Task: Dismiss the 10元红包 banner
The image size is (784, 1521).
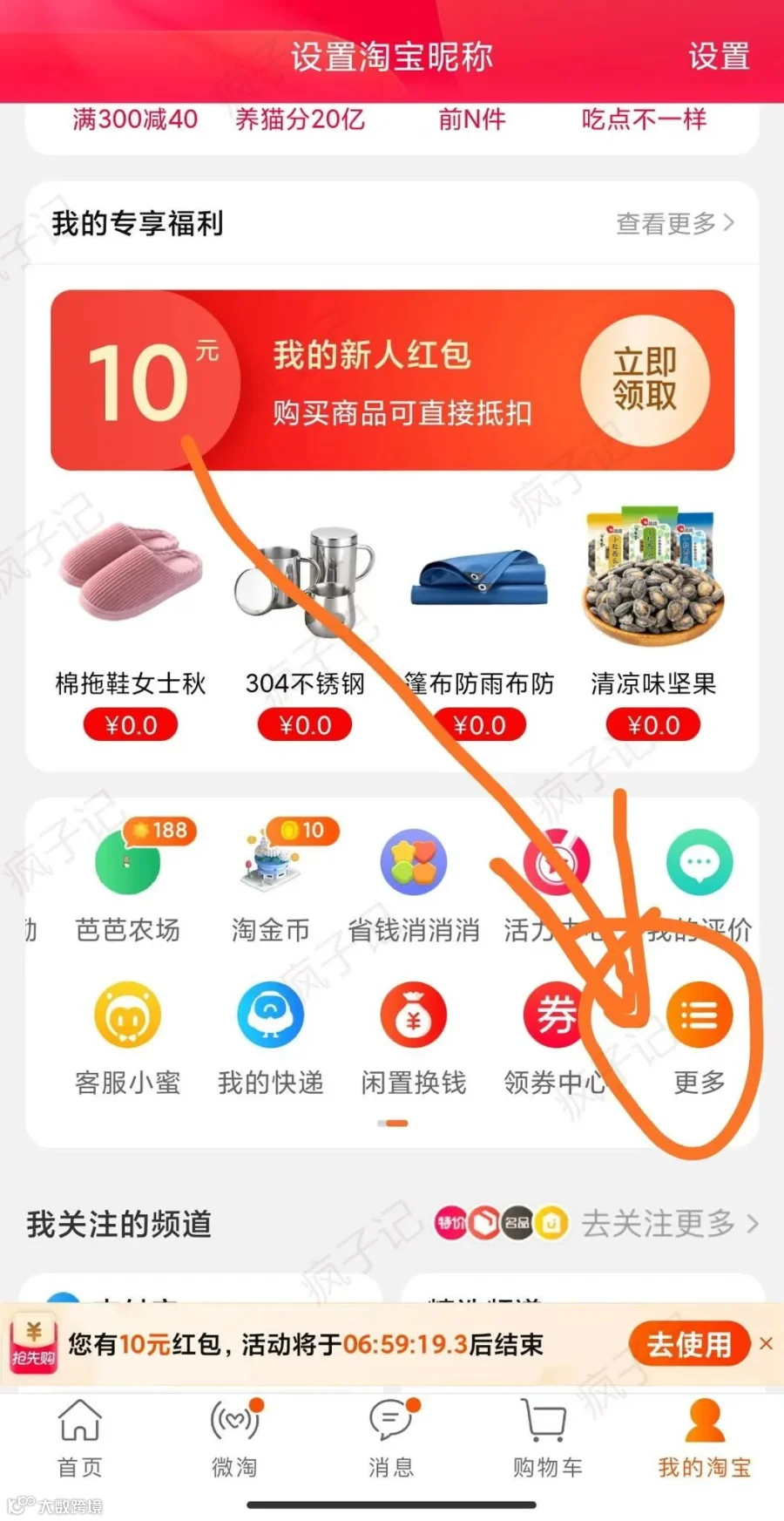Action: (x=766, y=1343)
